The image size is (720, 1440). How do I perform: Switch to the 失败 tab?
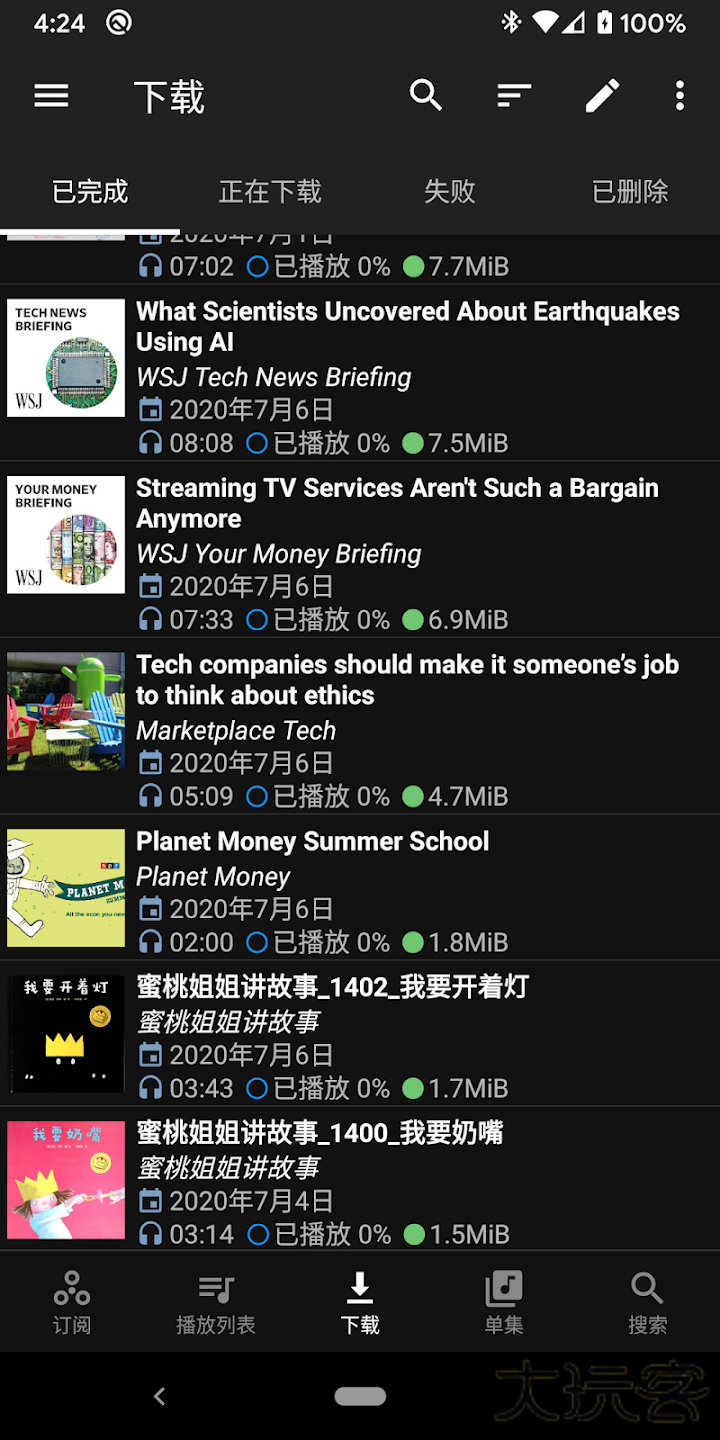coord(450,192)
